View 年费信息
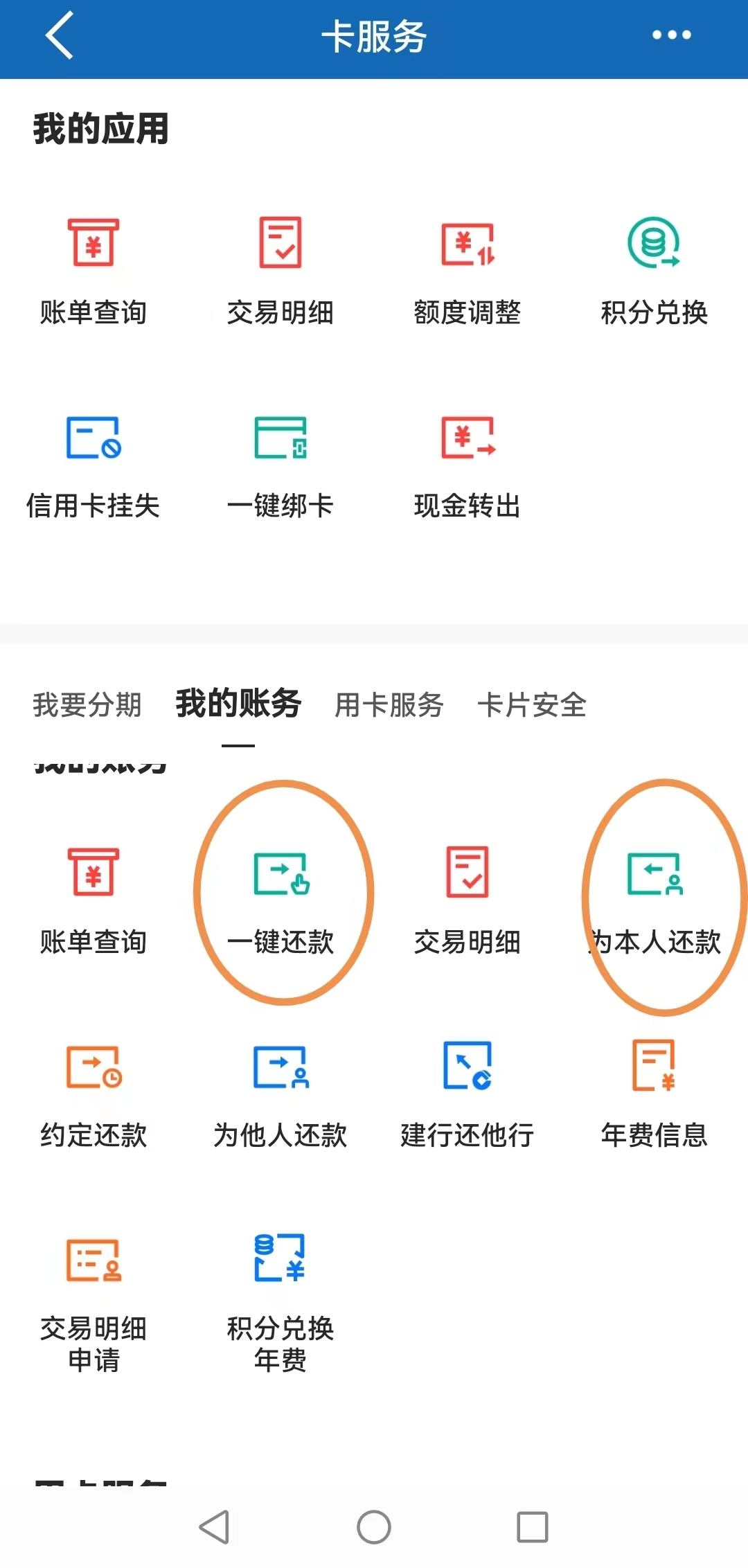748x1568 pixels. [654, 1096]
